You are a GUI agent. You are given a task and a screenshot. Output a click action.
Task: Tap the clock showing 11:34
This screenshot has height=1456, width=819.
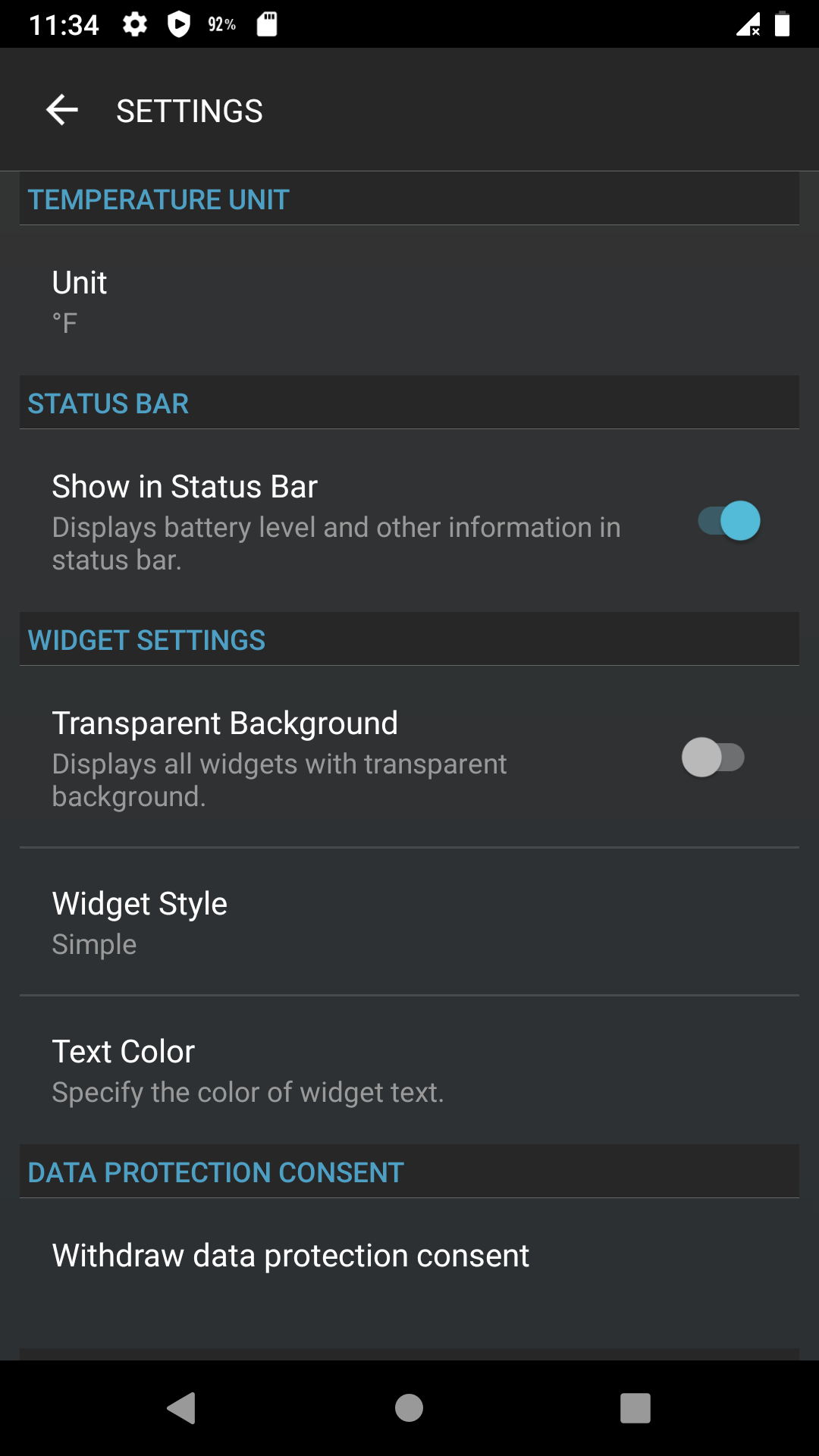click(x=64, y=23)
